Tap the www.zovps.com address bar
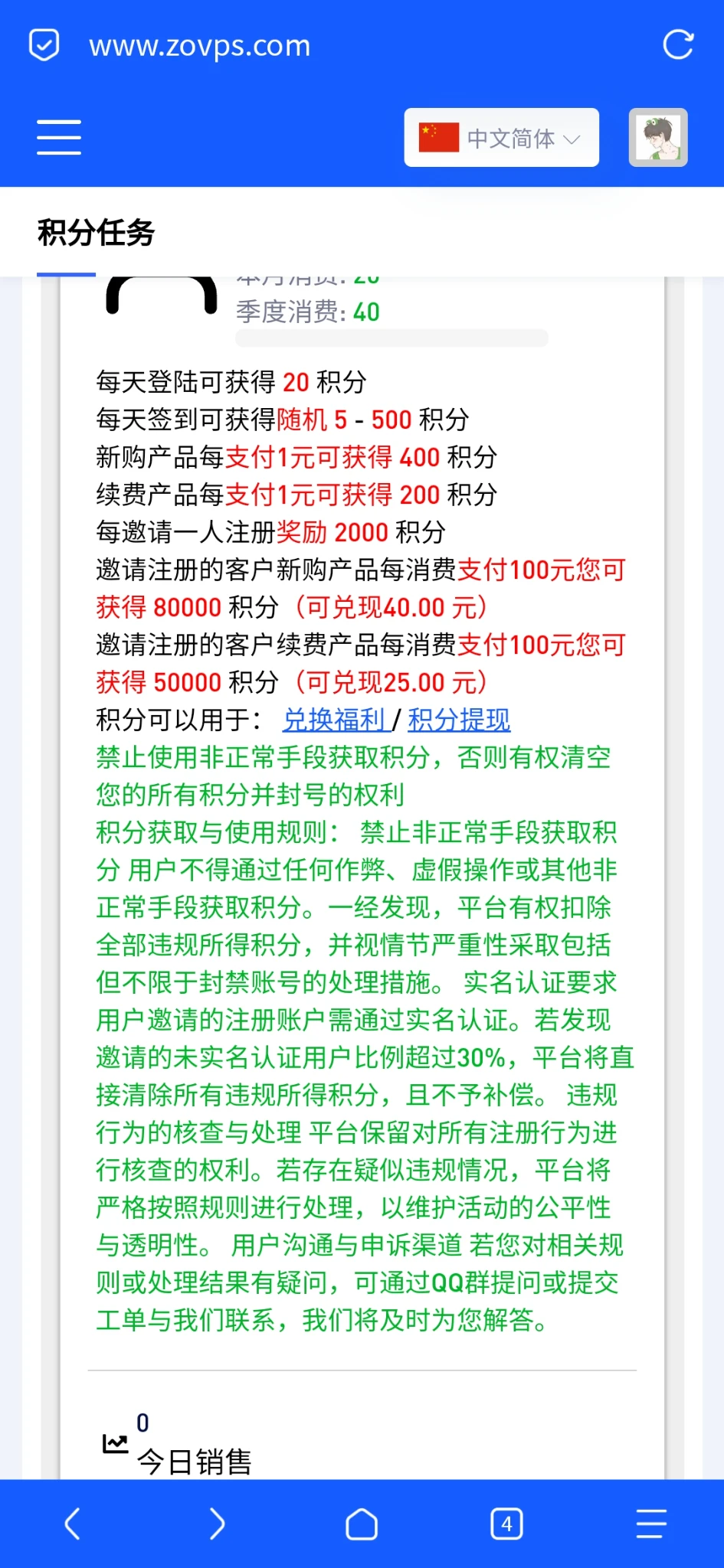The image size is (724, 1568). 200,46
